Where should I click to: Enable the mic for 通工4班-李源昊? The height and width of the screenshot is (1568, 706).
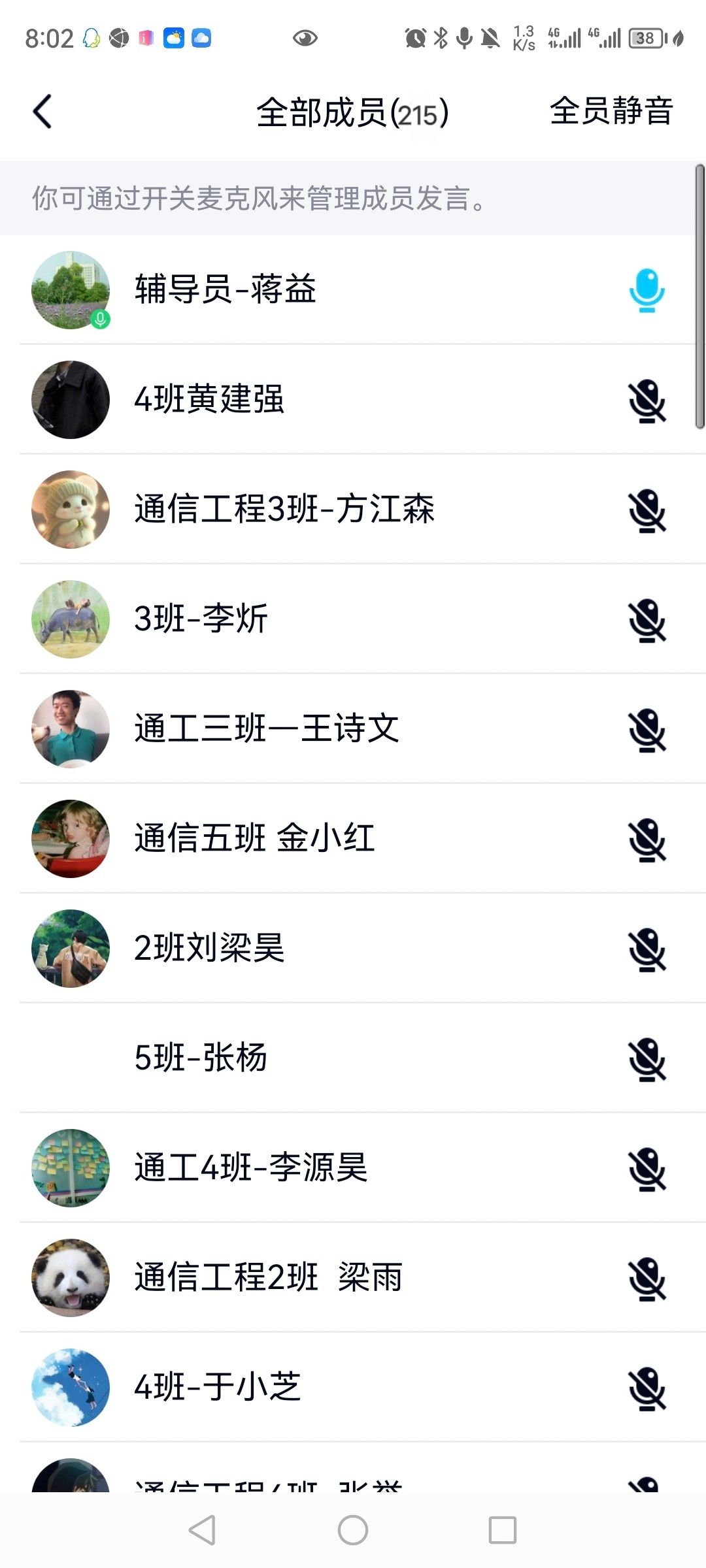click(x=647, y=1169)
